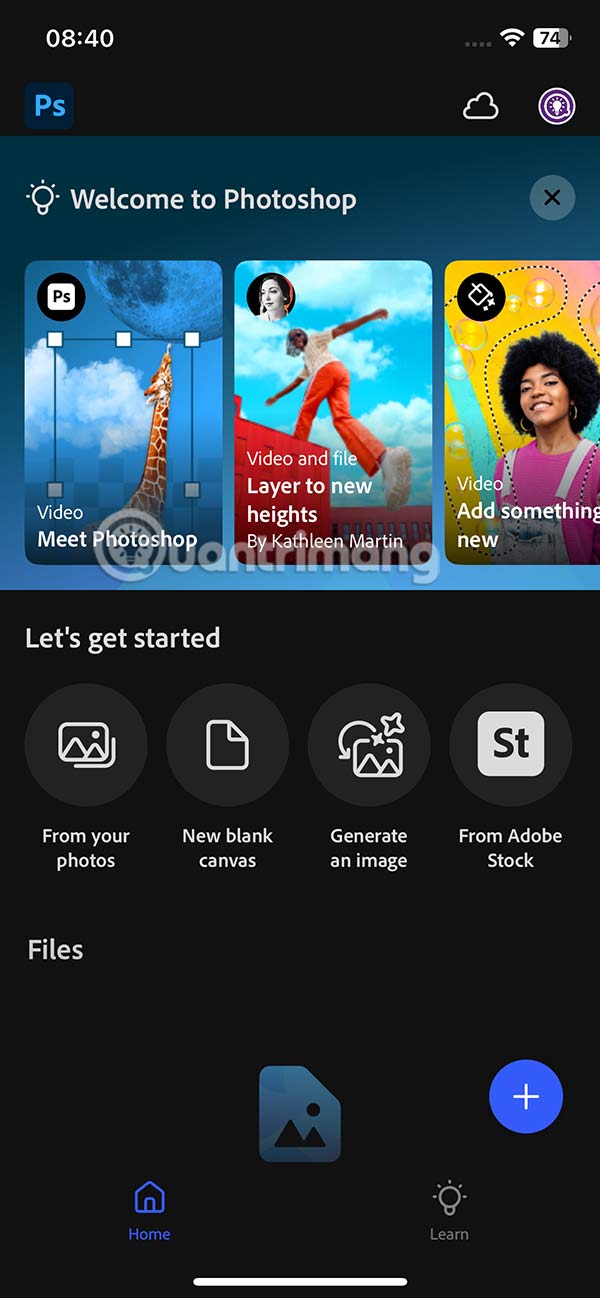Open the Layer to new heights card

(333, 412)
